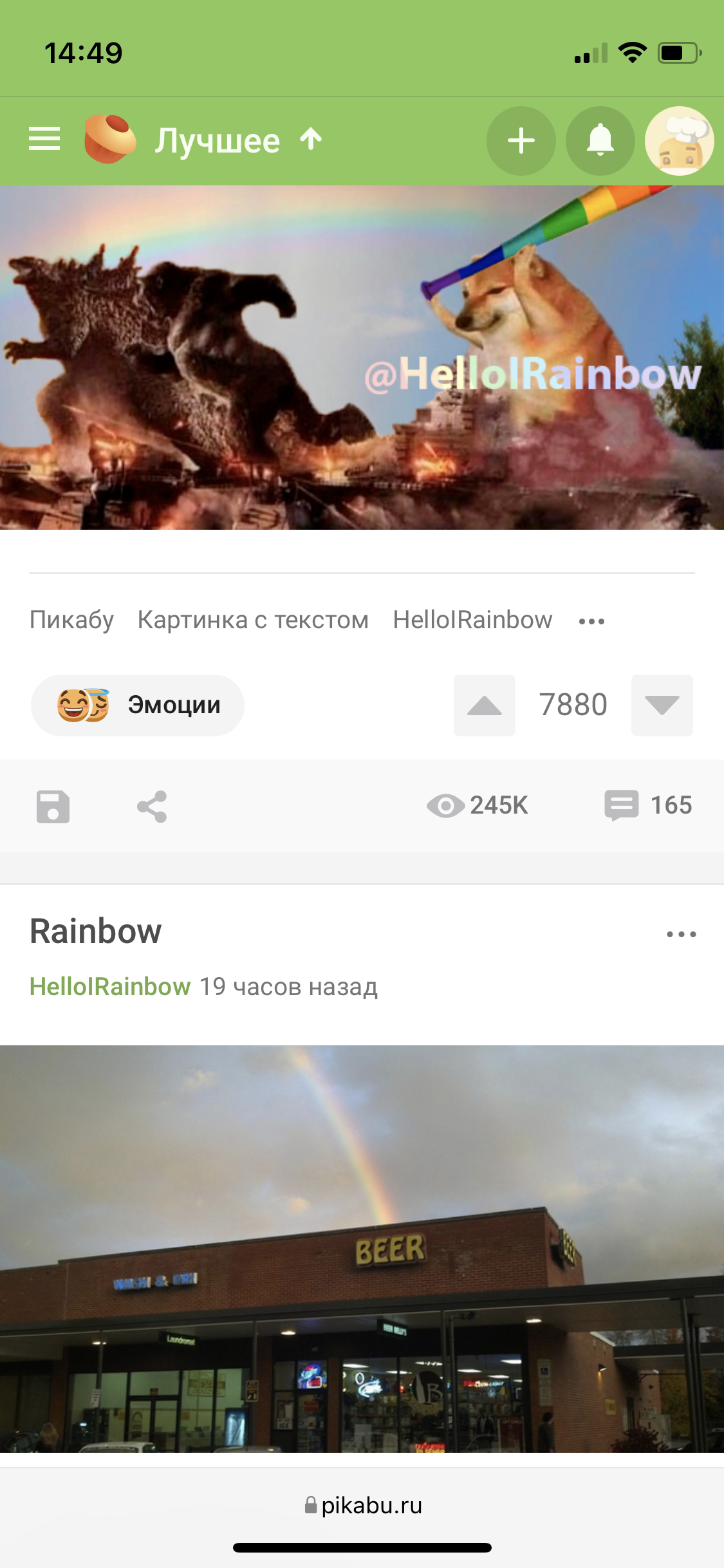724x1568 pixels.
Task: Open the rainbow over BEER store image
Action: point(362,1249)
